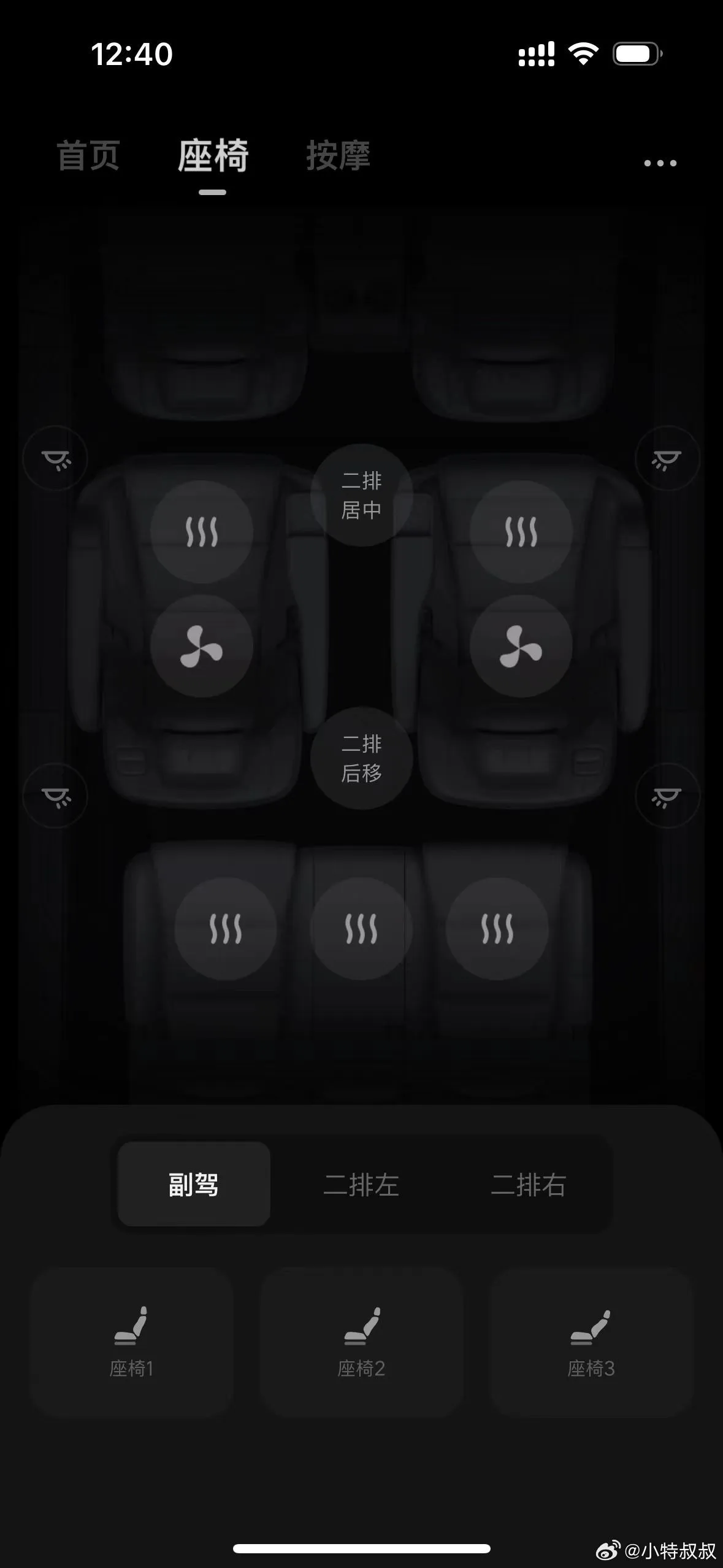Screen dimensions: 723x1568
Task: Toggle the front-left ambient reading light
Action: [56, 457]
